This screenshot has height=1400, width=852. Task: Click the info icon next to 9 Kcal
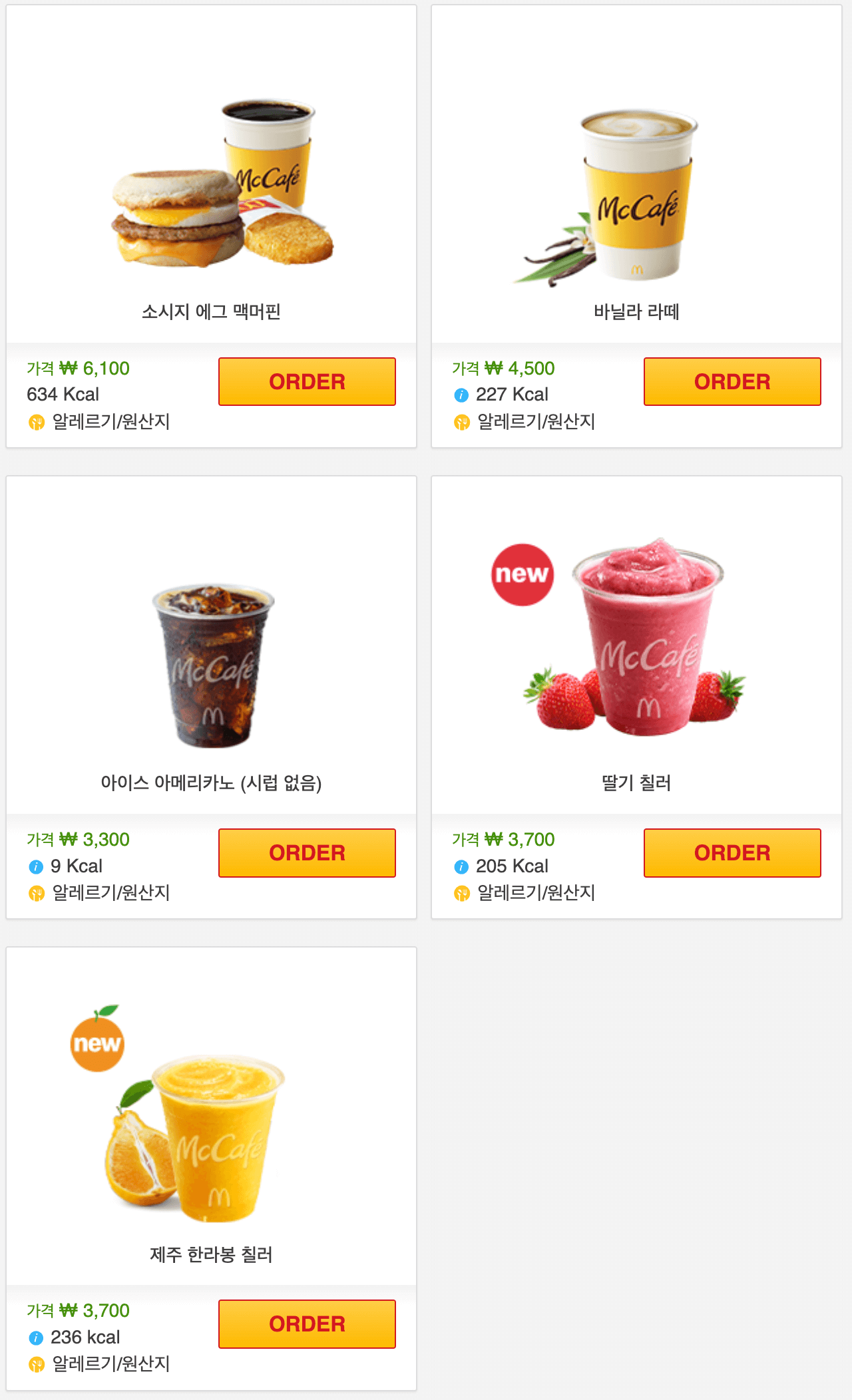35,866
